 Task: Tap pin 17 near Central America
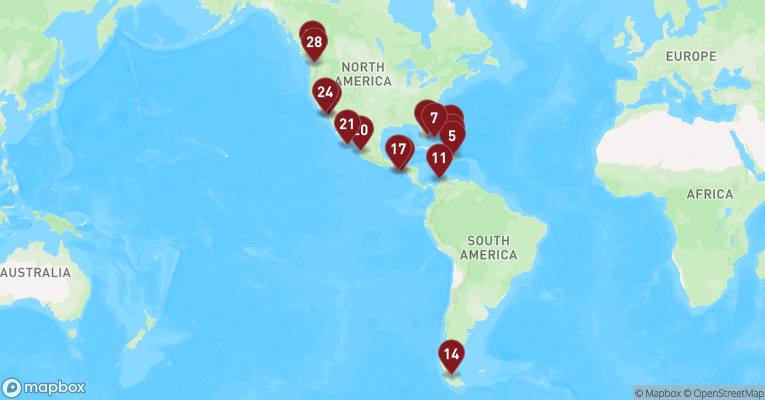coord(399,152)
